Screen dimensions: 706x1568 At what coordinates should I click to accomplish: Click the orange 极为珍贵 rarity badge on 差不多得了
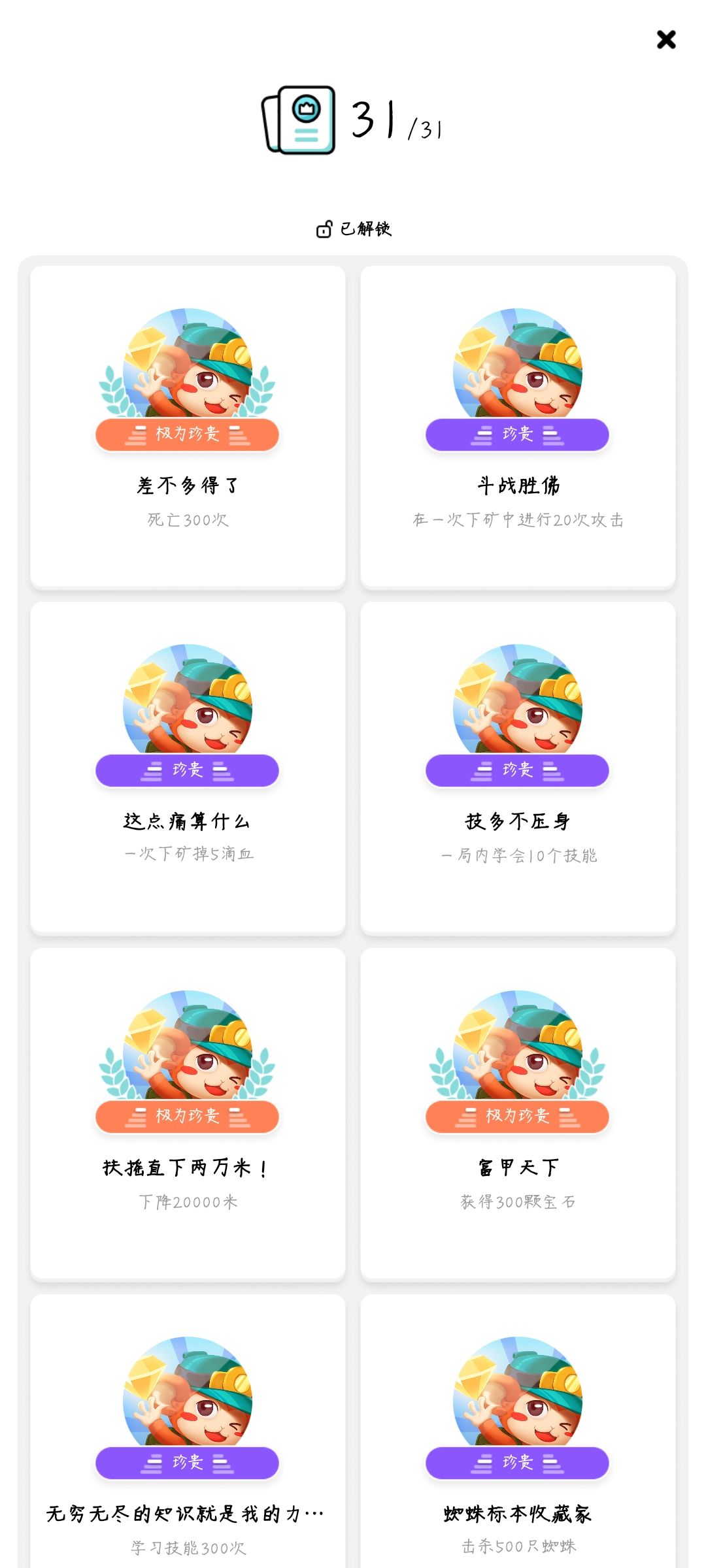[x=186, y=433]
